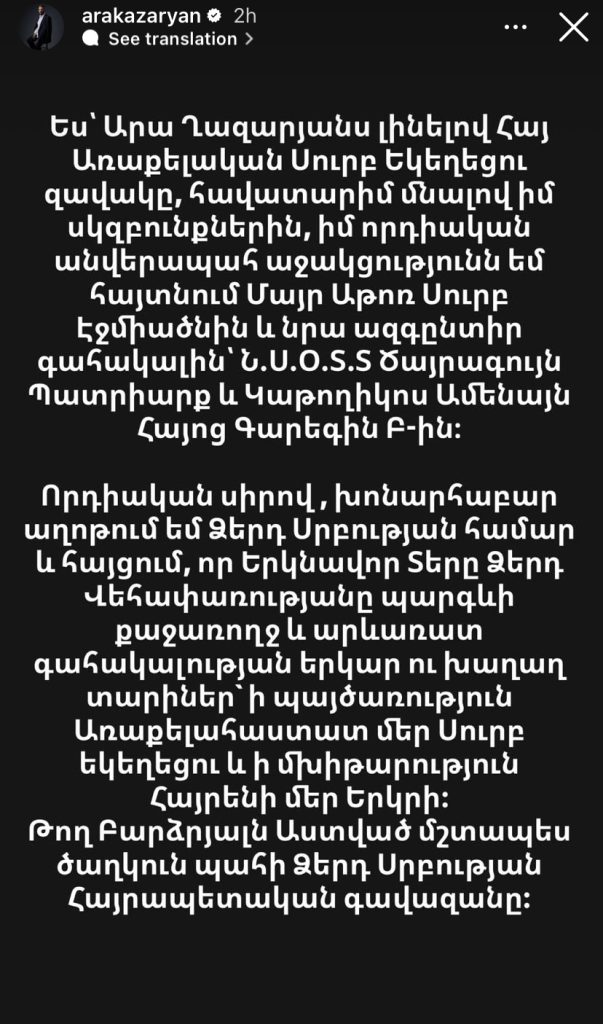Open arakazaryan's profile picture
Screen dimensions: 603x1024
(x=41, y=27)
